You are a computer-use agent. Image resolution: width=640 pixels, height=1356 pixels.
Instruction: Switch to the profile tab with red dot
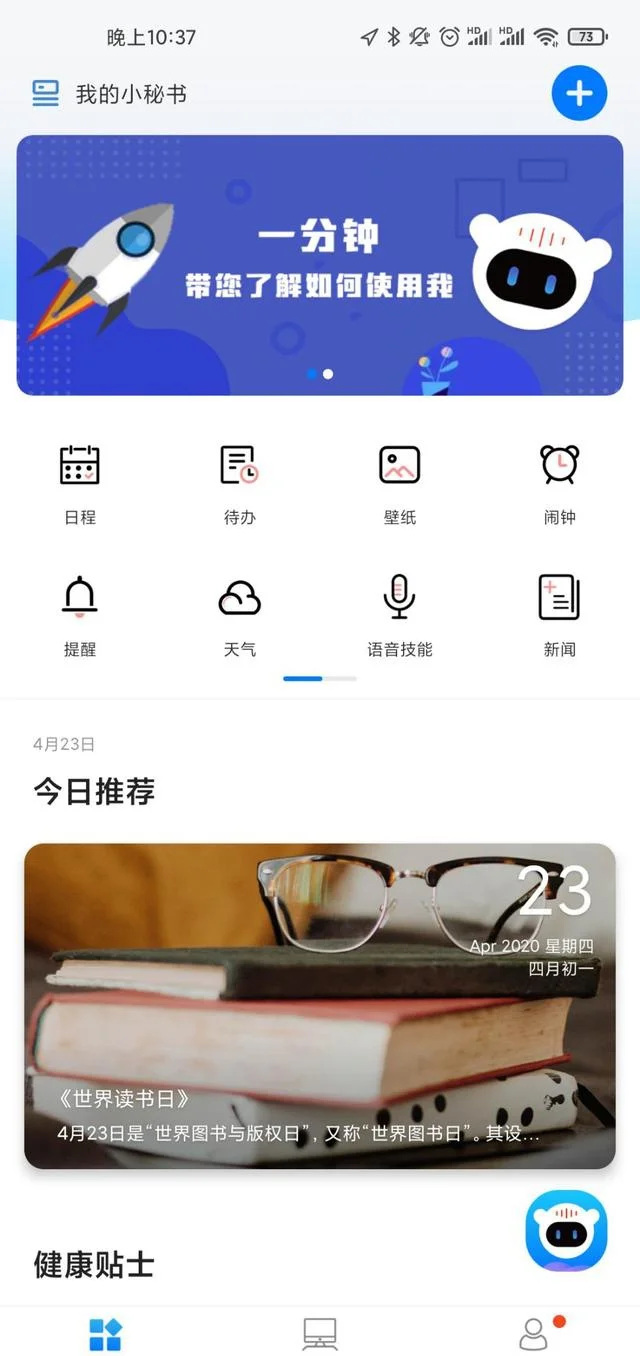point(534,1333)
